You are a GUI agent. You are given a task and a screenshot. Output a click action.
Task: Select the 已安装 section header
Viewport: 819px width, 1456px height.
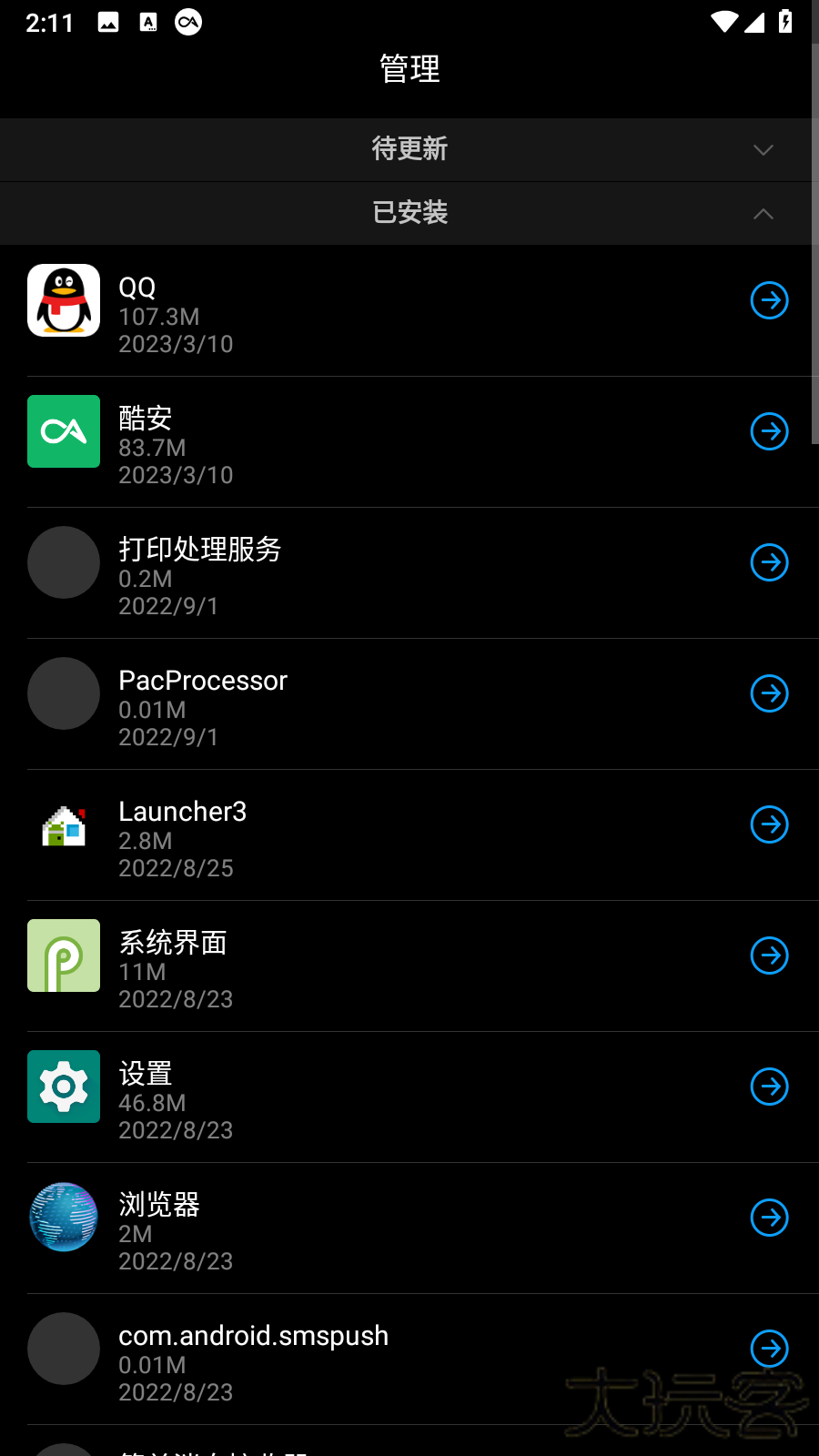pyautogui.click(x=409, y=213)
